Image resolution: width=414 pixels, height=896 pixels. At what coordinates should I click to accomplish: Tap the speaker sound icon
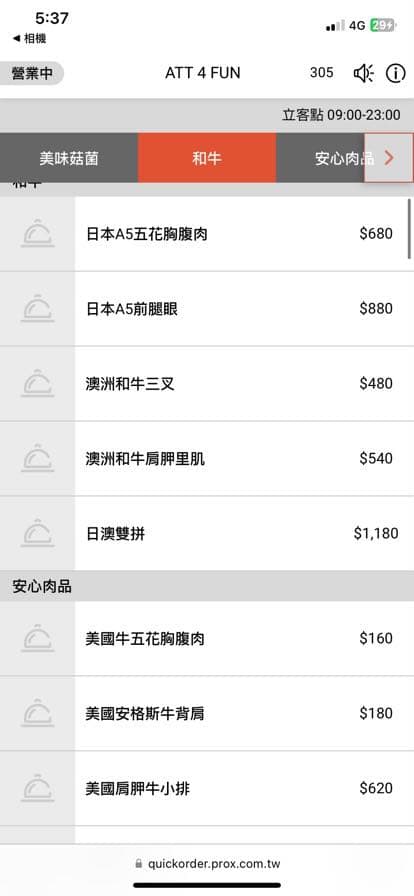point(363,73)
